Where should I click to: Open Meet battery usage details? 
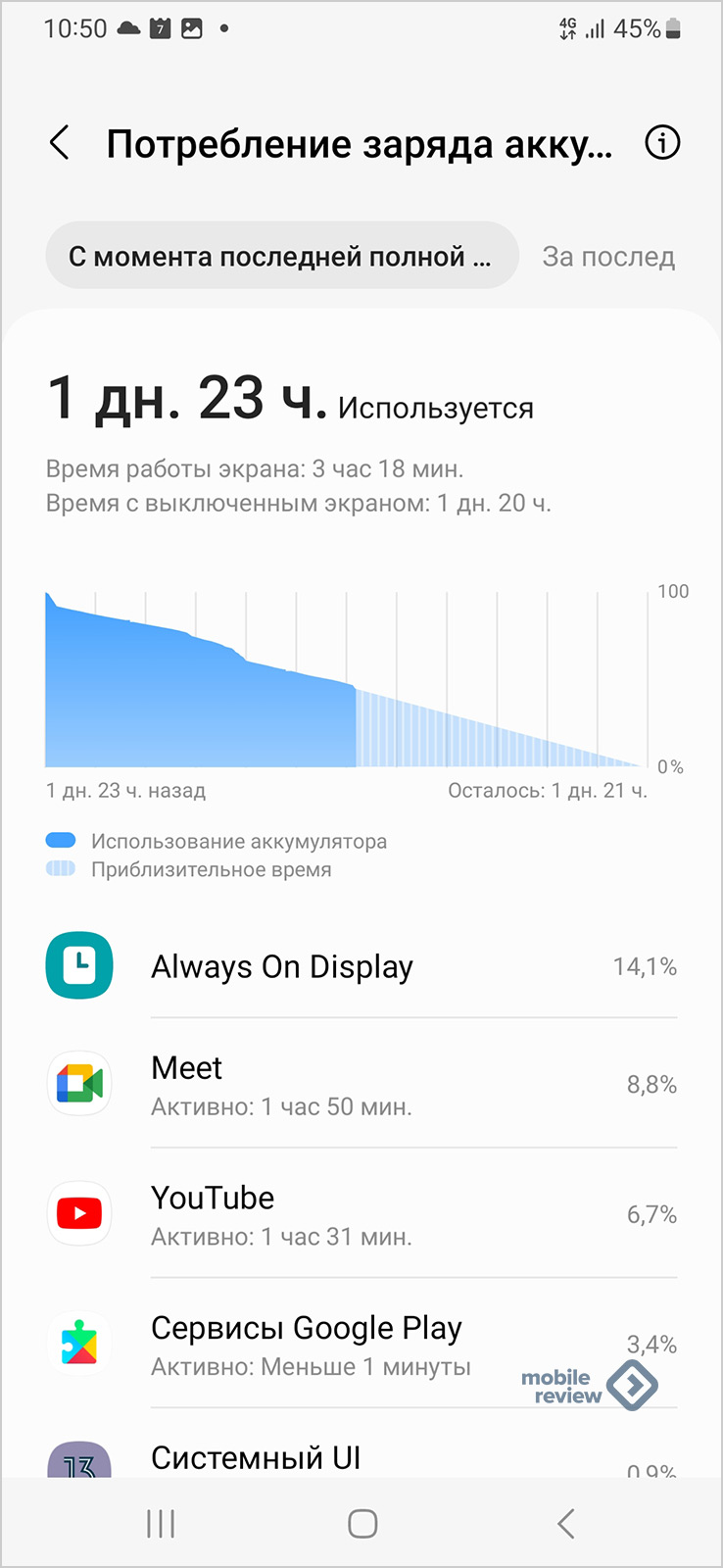click(x=361, y=1084)
